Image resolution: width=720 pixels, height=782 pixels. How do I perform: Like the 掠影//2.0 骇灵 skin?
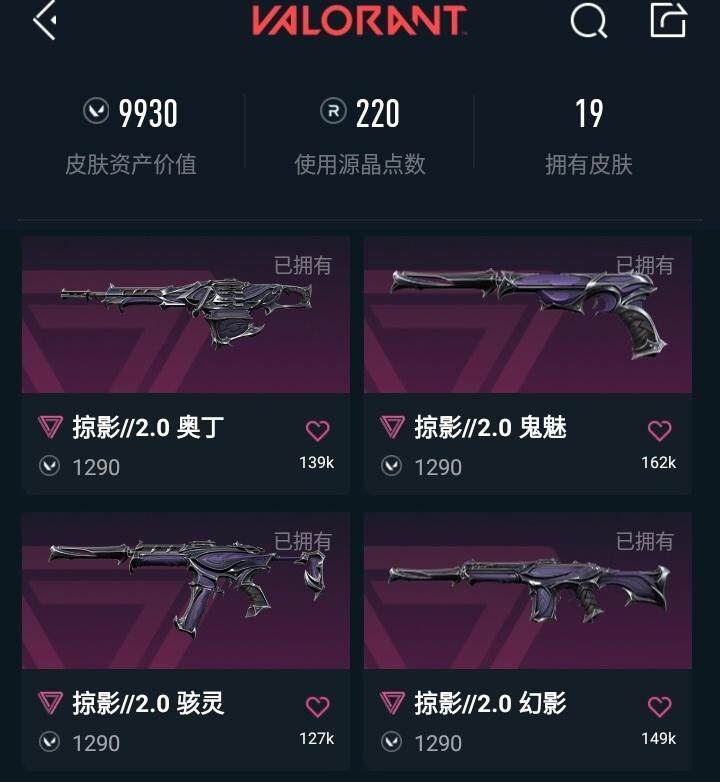click(317, 707)
